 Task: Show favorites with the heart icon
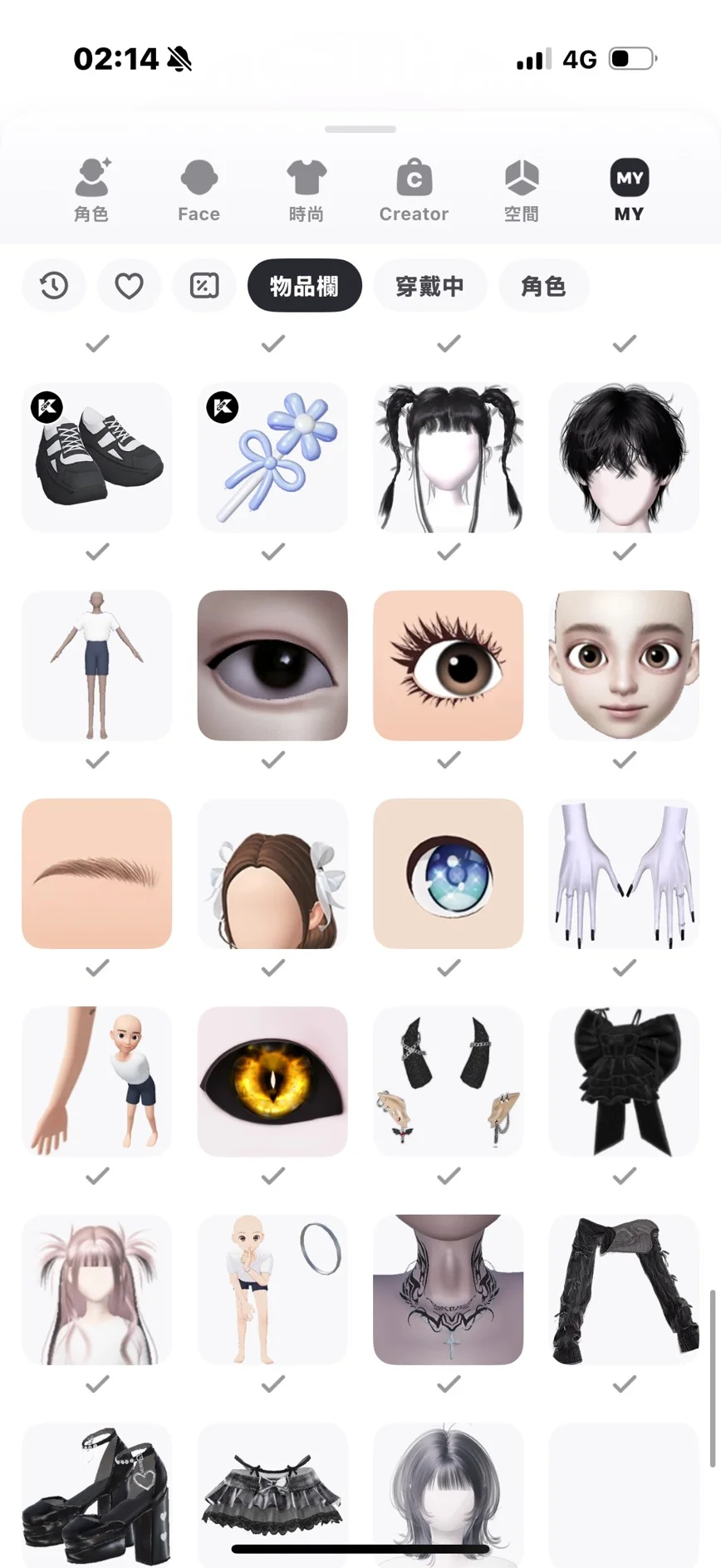point(129,286)
